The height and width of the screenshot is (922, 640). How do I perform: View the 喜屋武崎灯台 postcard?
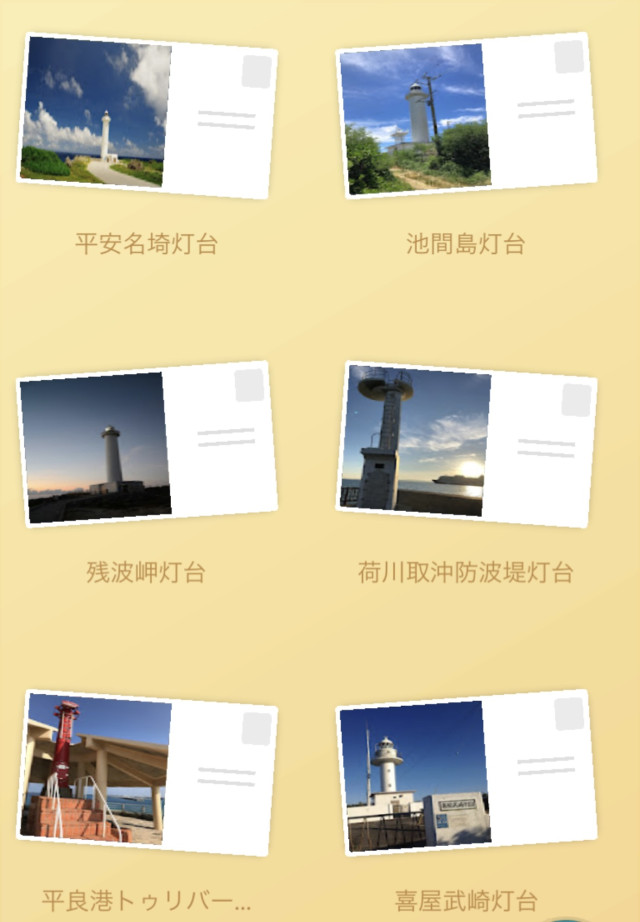click(x=467, y=771)
